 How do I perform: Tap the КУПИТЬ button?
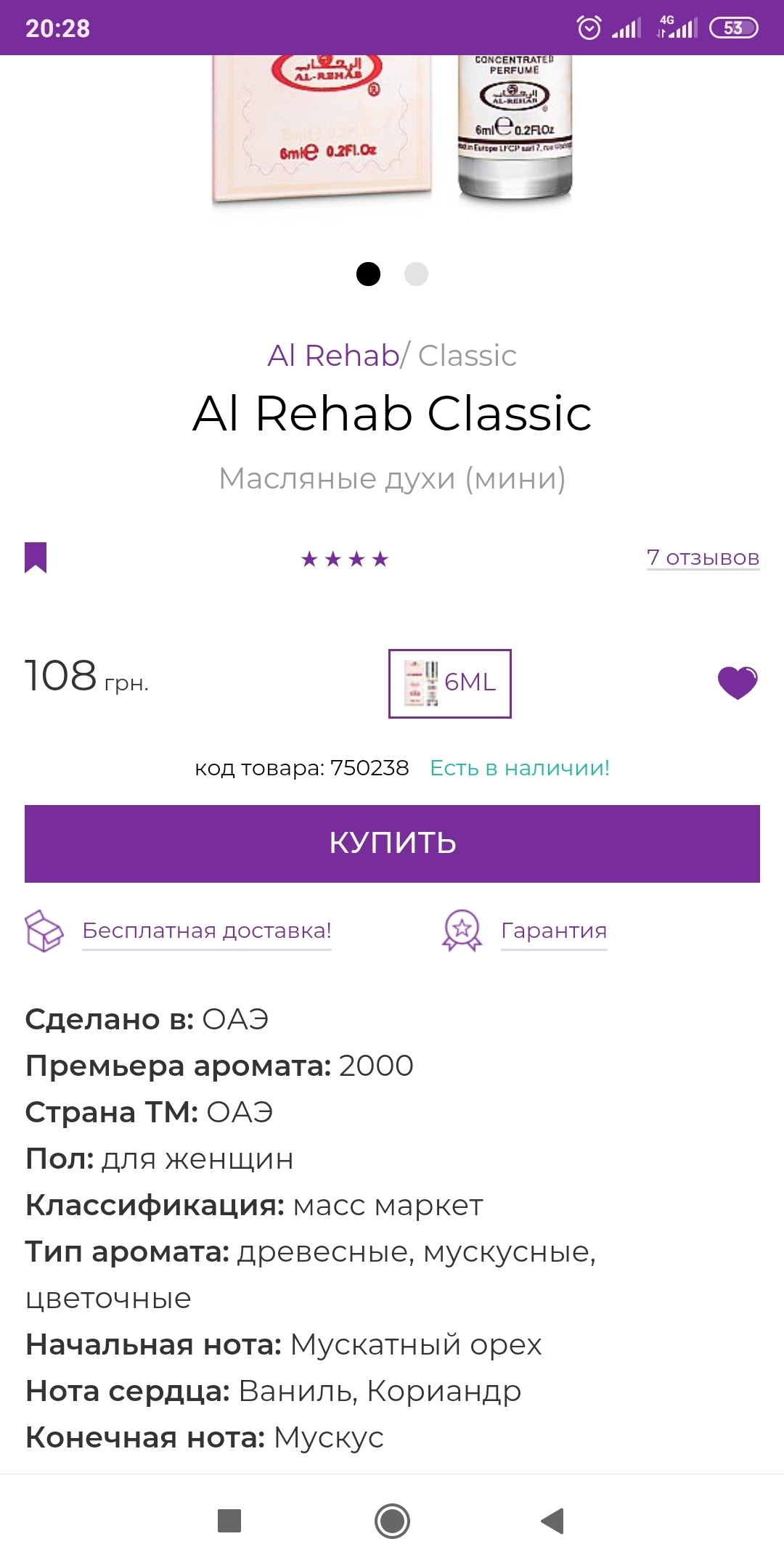click(x=392, y=844)
